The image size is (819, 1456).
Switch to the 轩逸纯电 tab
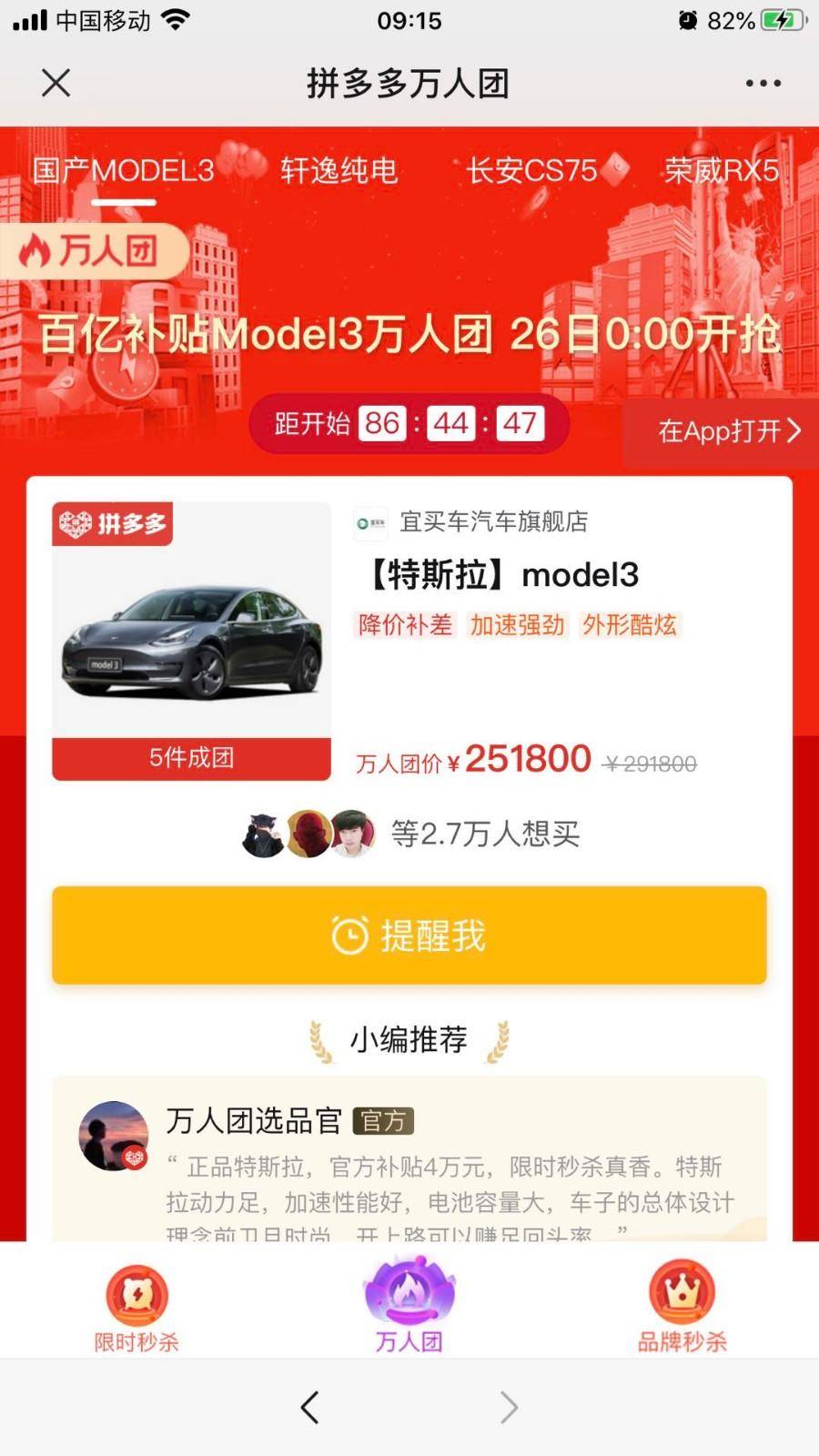pyautogui.click(x=339, y=170)
